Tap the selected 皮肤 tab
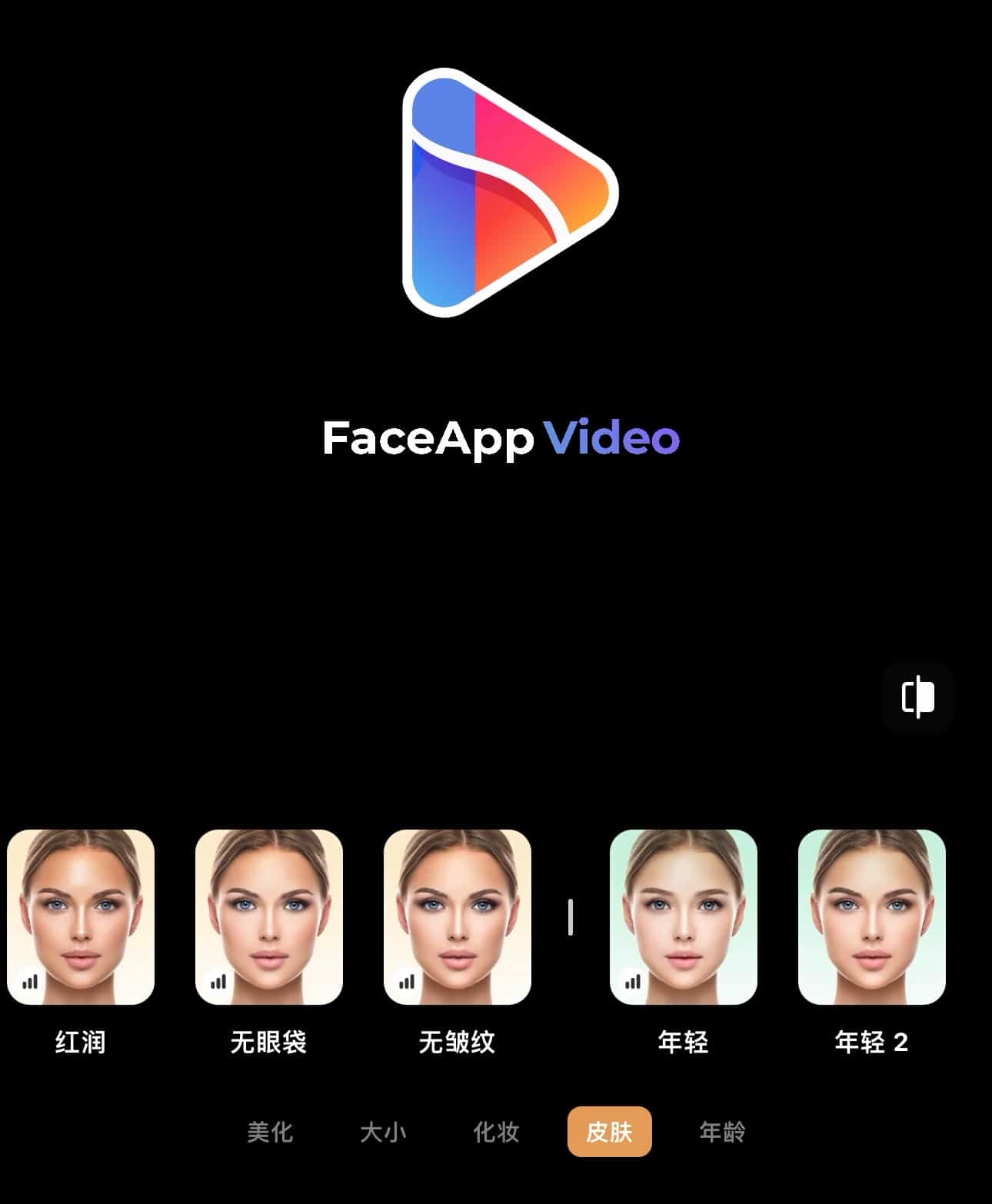 click(x=609, y=1132)
